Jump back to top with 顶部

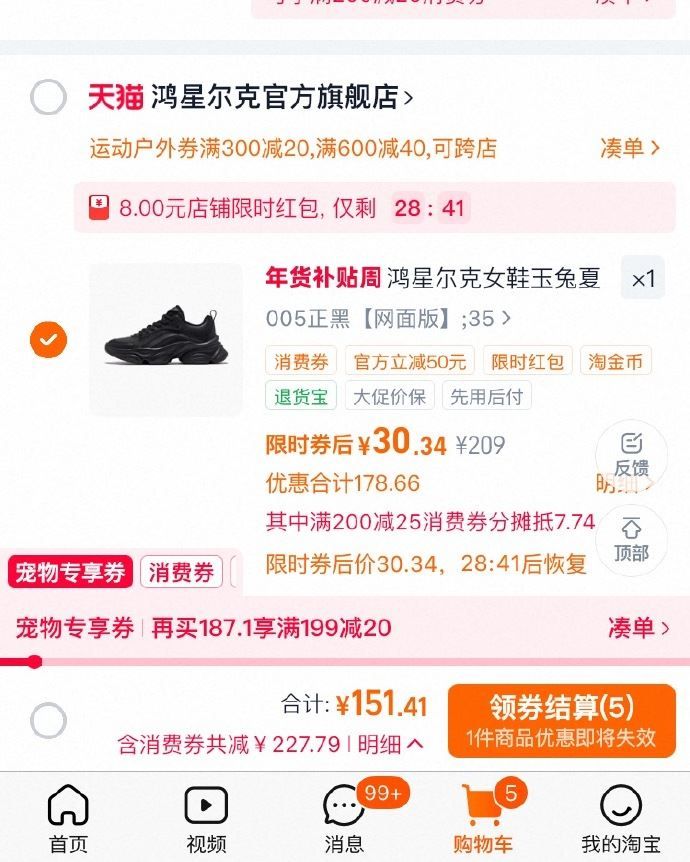coord(631,539)
